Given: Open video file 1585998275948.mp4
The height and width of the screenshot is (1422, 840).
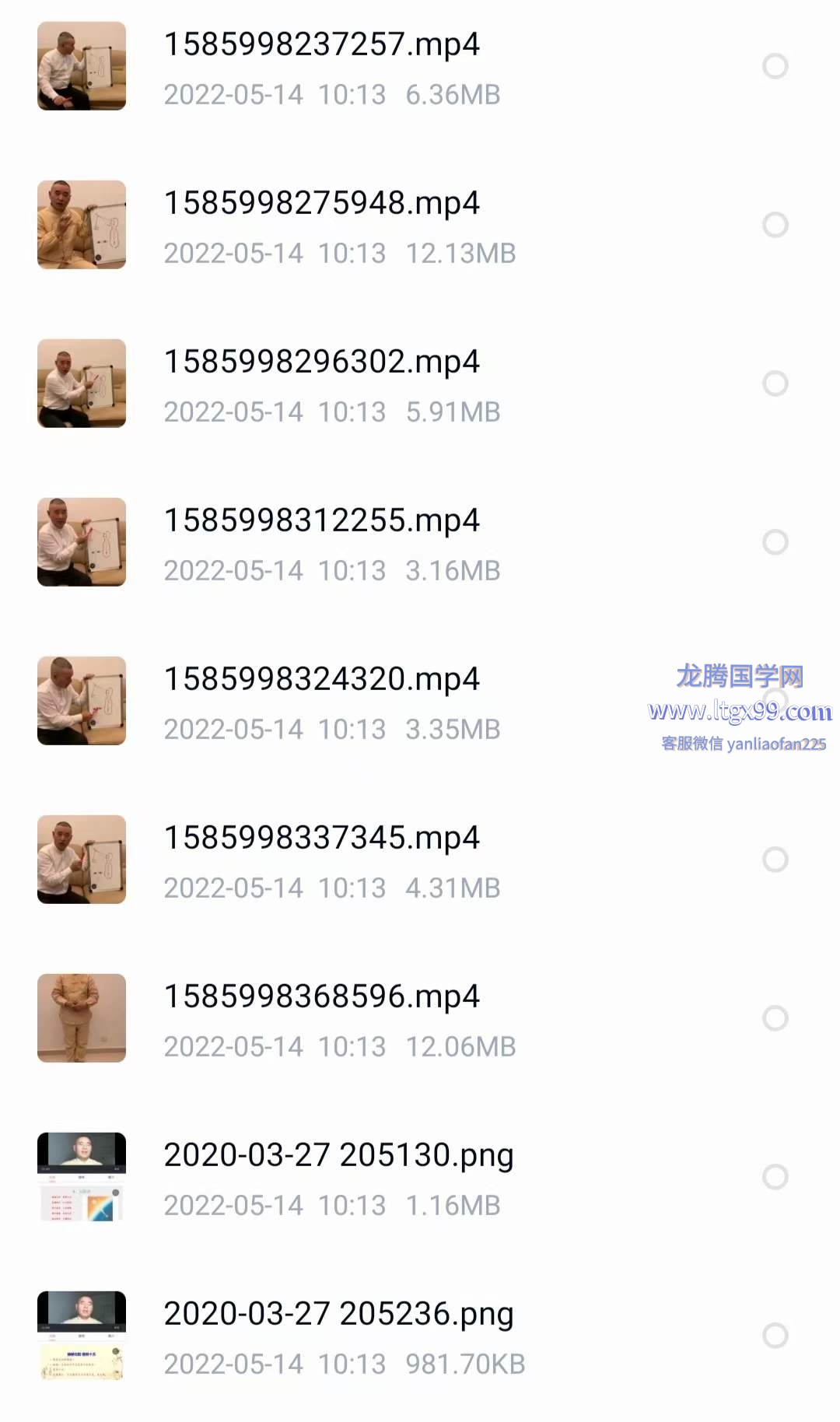Looking at the screenshot, I should coord(321,204).
